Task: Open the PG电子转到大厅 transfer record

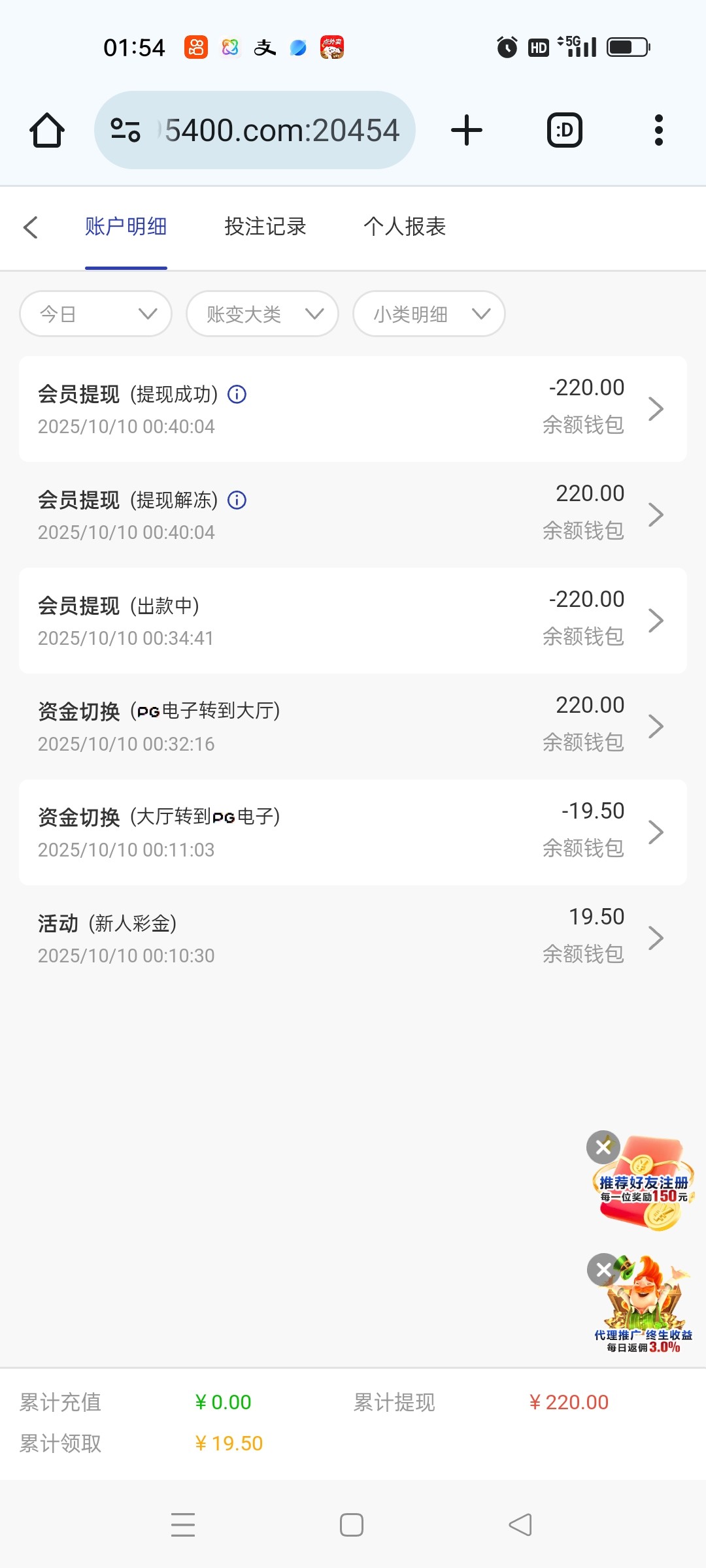Action: click(x=353, y=727)
